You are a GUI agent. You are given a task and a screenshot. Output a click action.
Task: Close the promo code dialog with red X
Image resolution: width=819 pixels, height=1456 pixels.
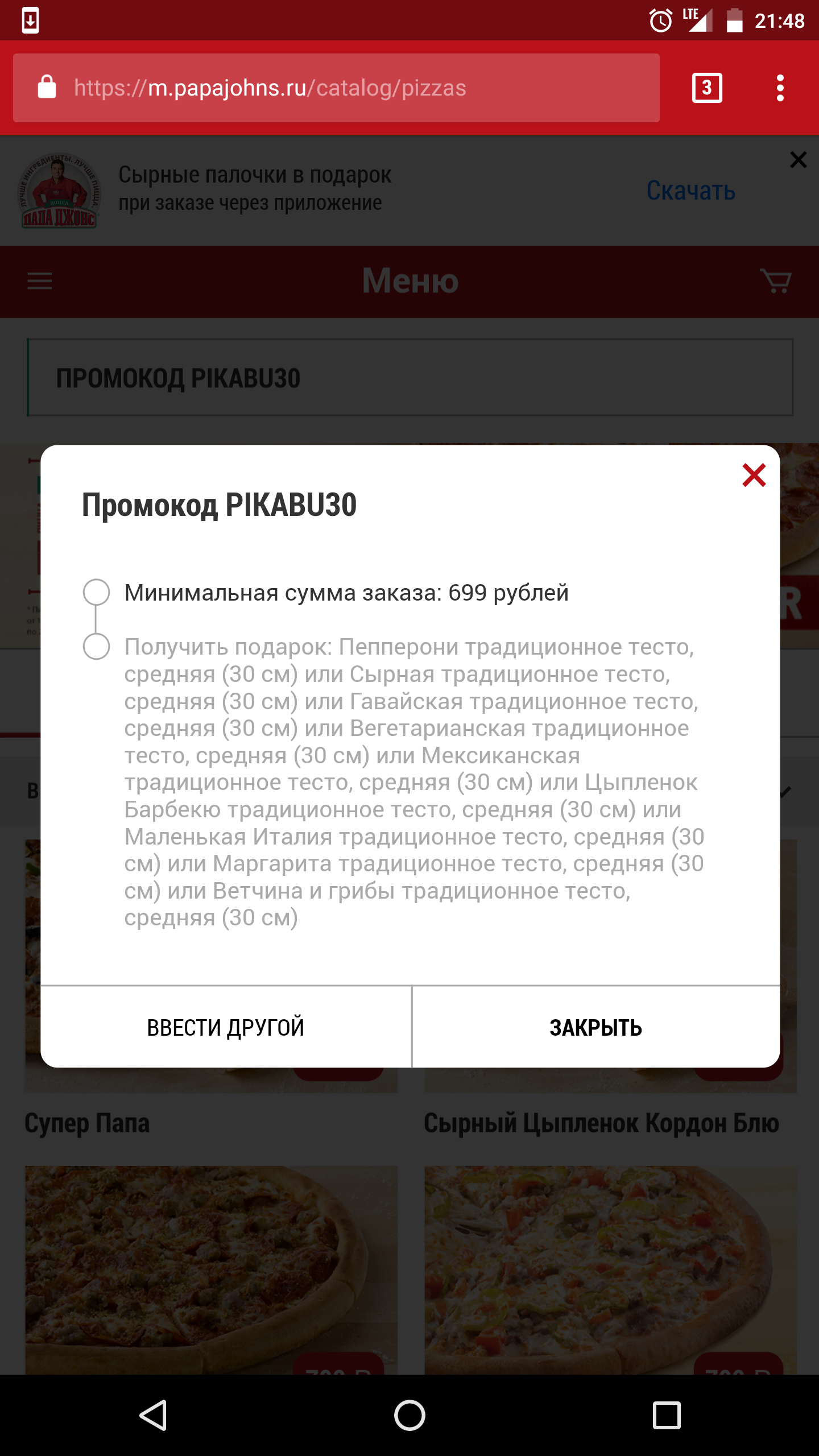tap(754, 475)
